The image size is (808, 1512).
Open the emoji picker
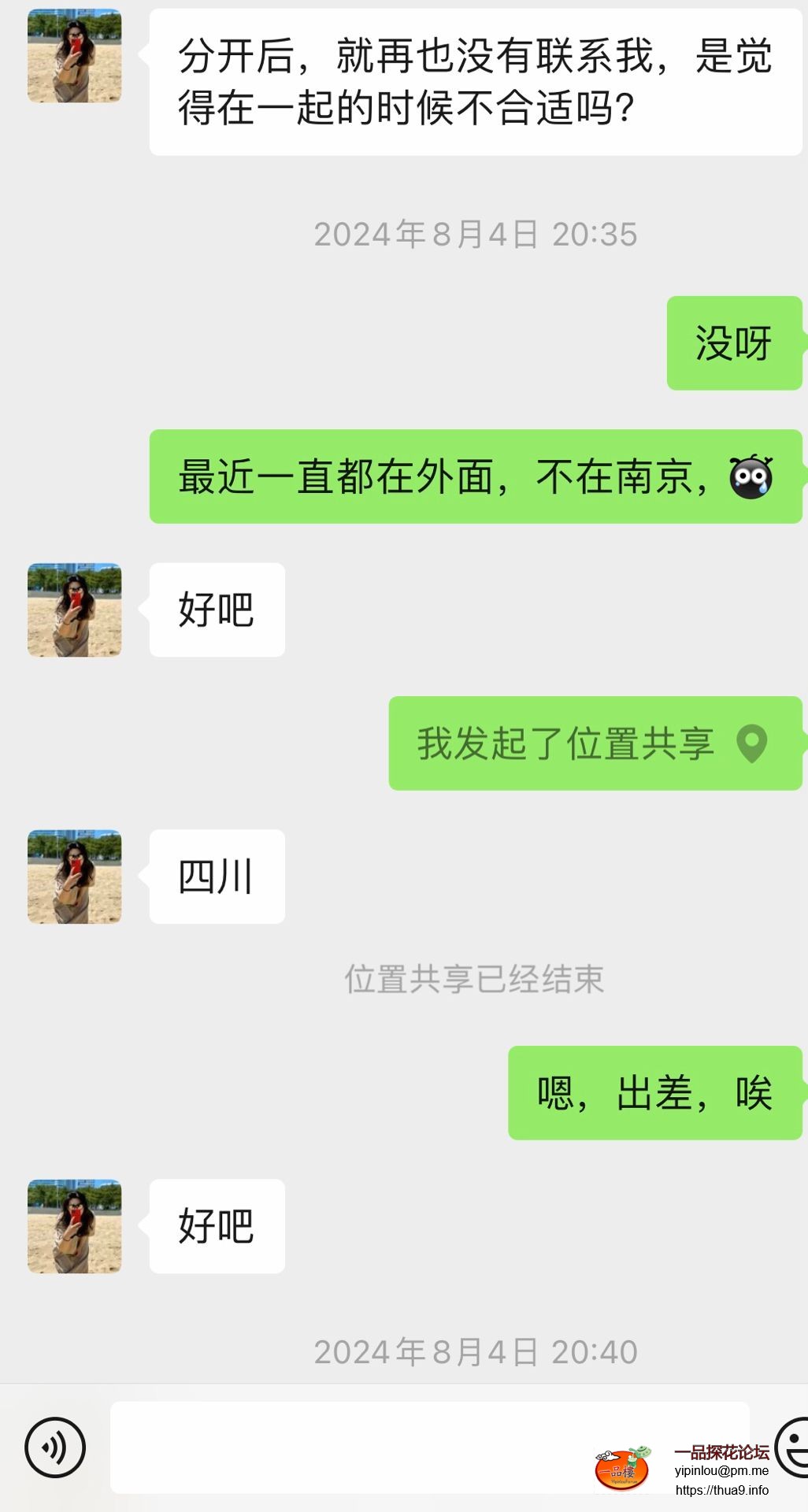point(794,1447)
